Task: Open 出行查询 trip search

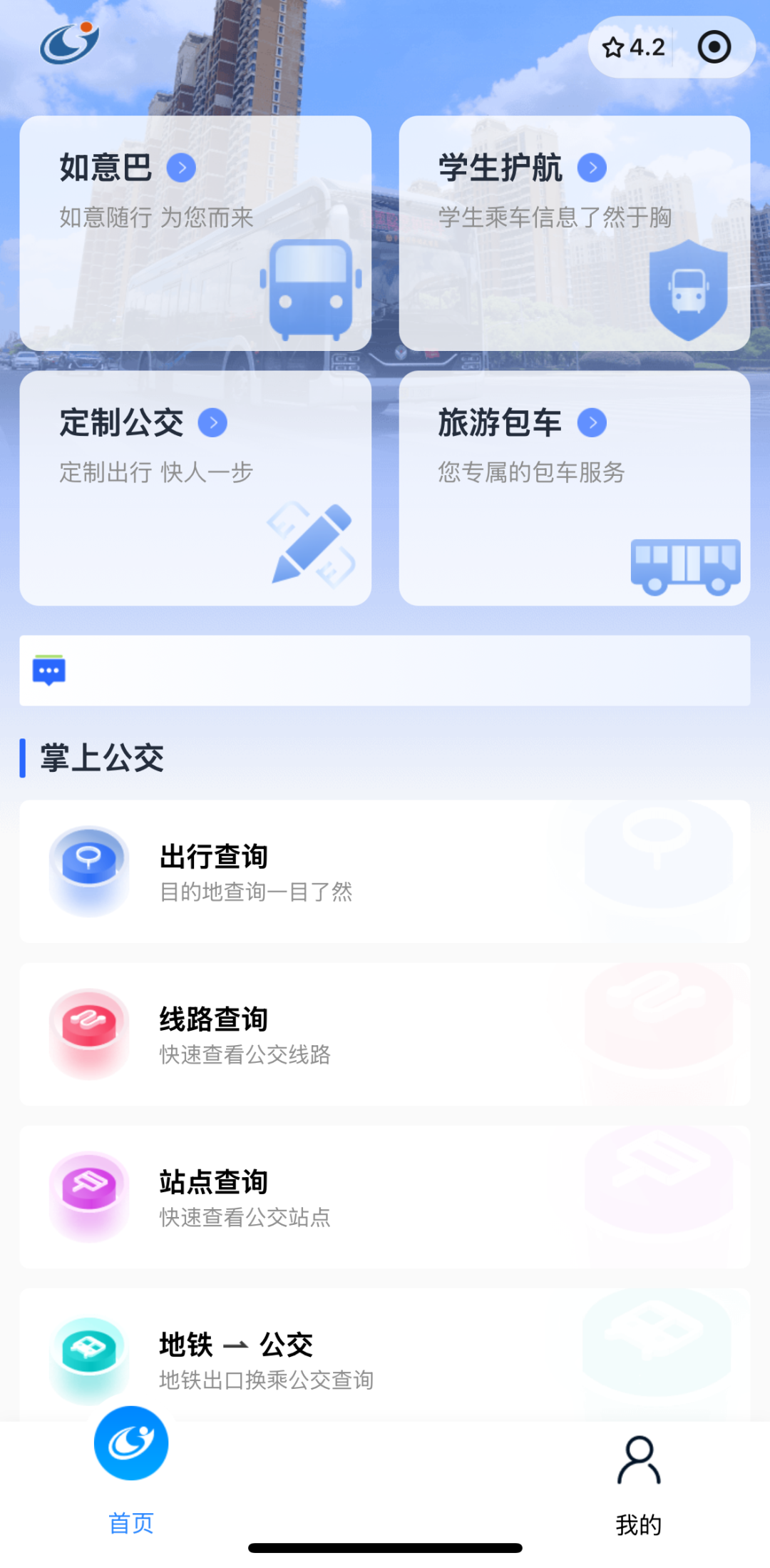Action: pos(385,872)
